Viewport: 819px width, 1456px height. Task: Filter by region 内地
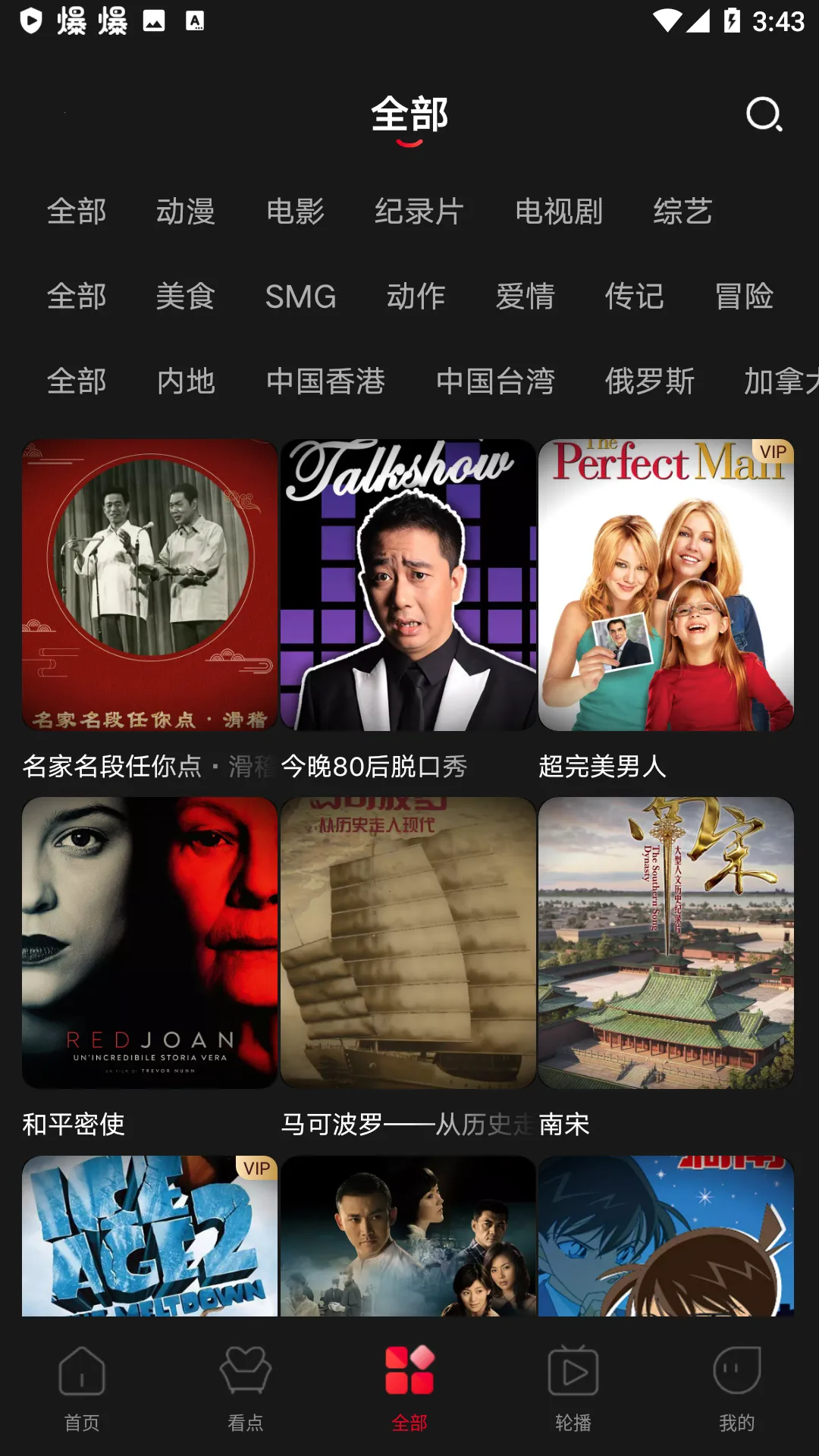[186, 381]
